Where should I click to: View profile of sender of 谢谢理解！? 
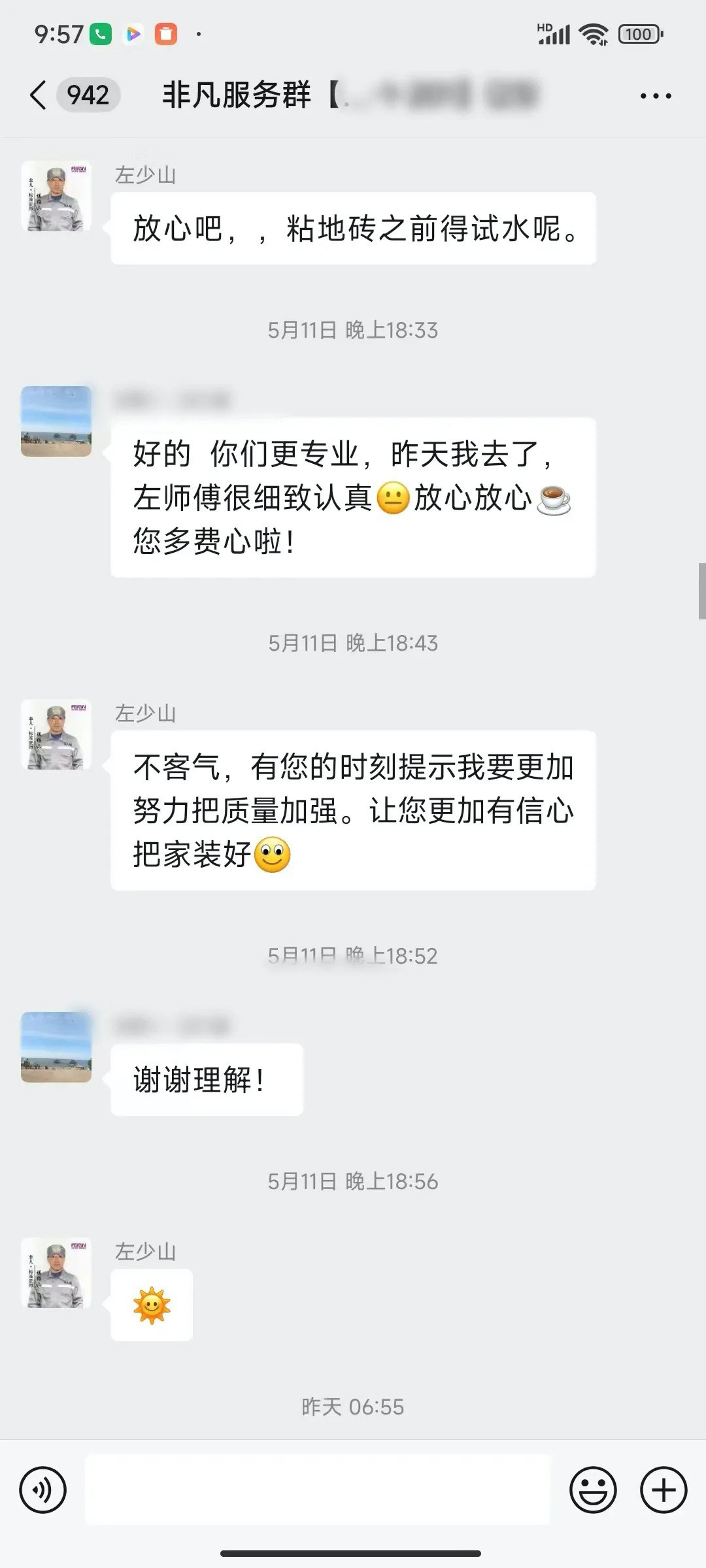56,1047
